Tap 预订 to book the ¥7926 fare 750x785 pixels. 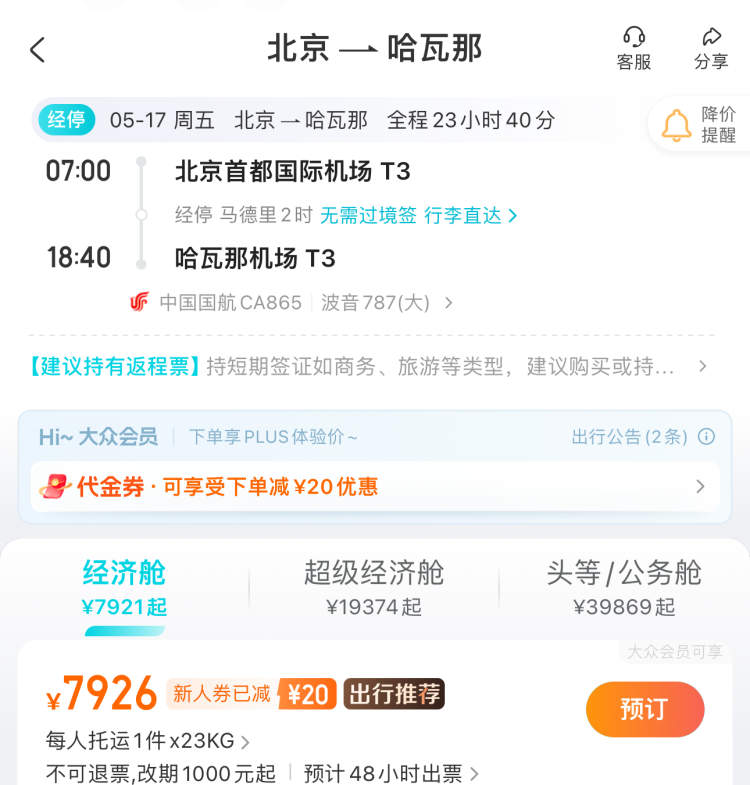(645, 709)
